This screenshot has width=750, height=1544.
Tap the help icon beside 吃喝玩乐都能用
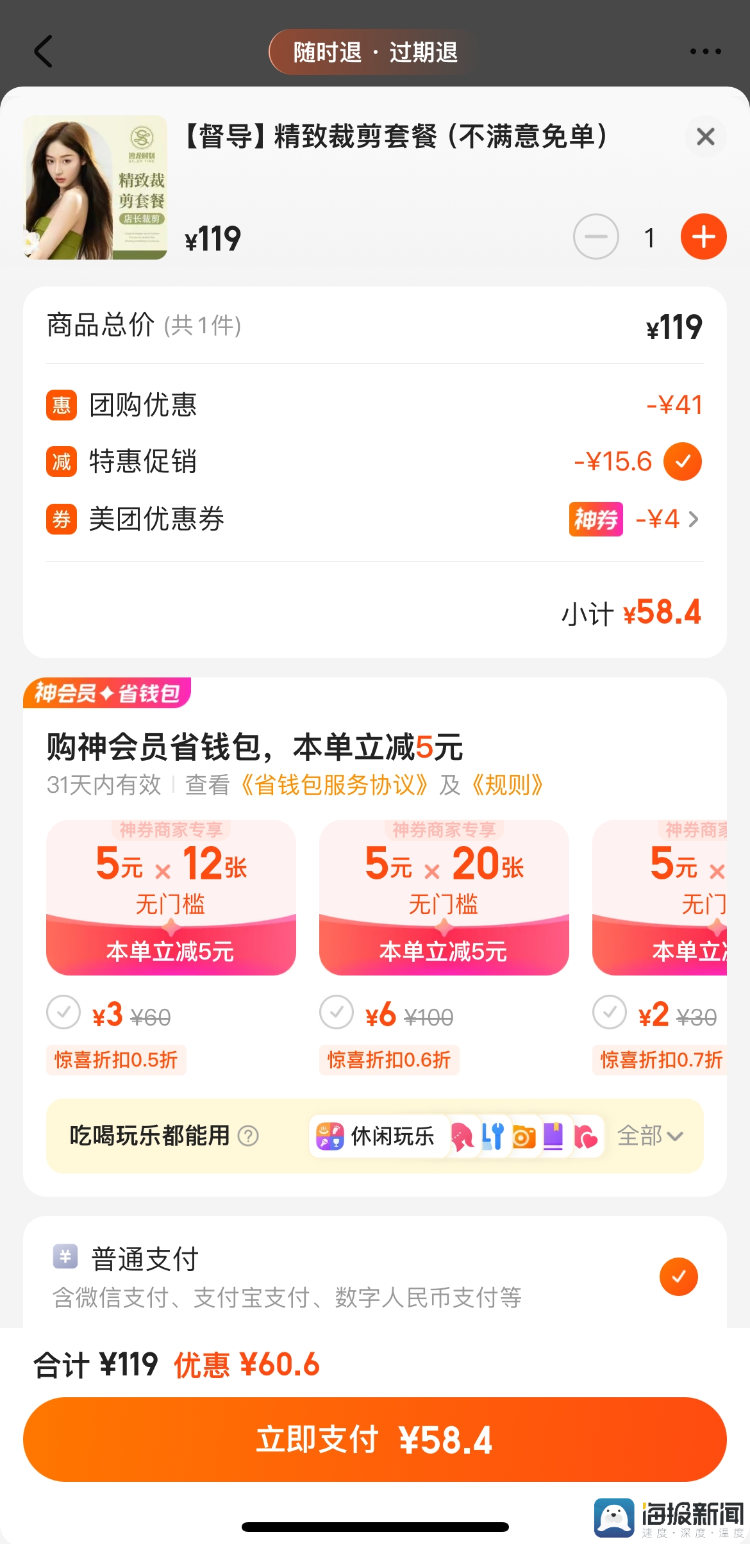249,1136
